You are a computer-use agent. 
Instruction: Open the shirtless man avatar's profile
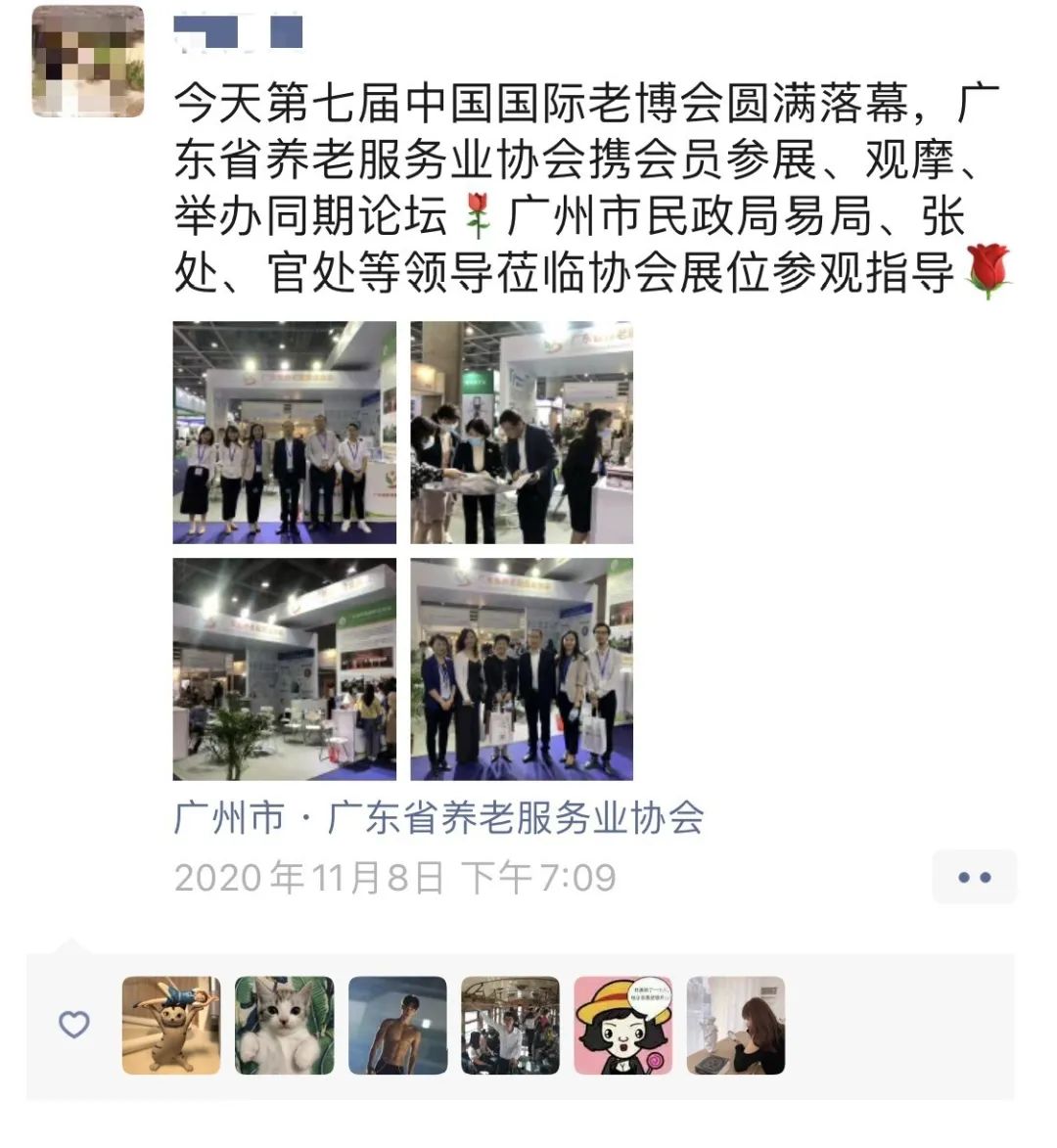point(397,1026)
